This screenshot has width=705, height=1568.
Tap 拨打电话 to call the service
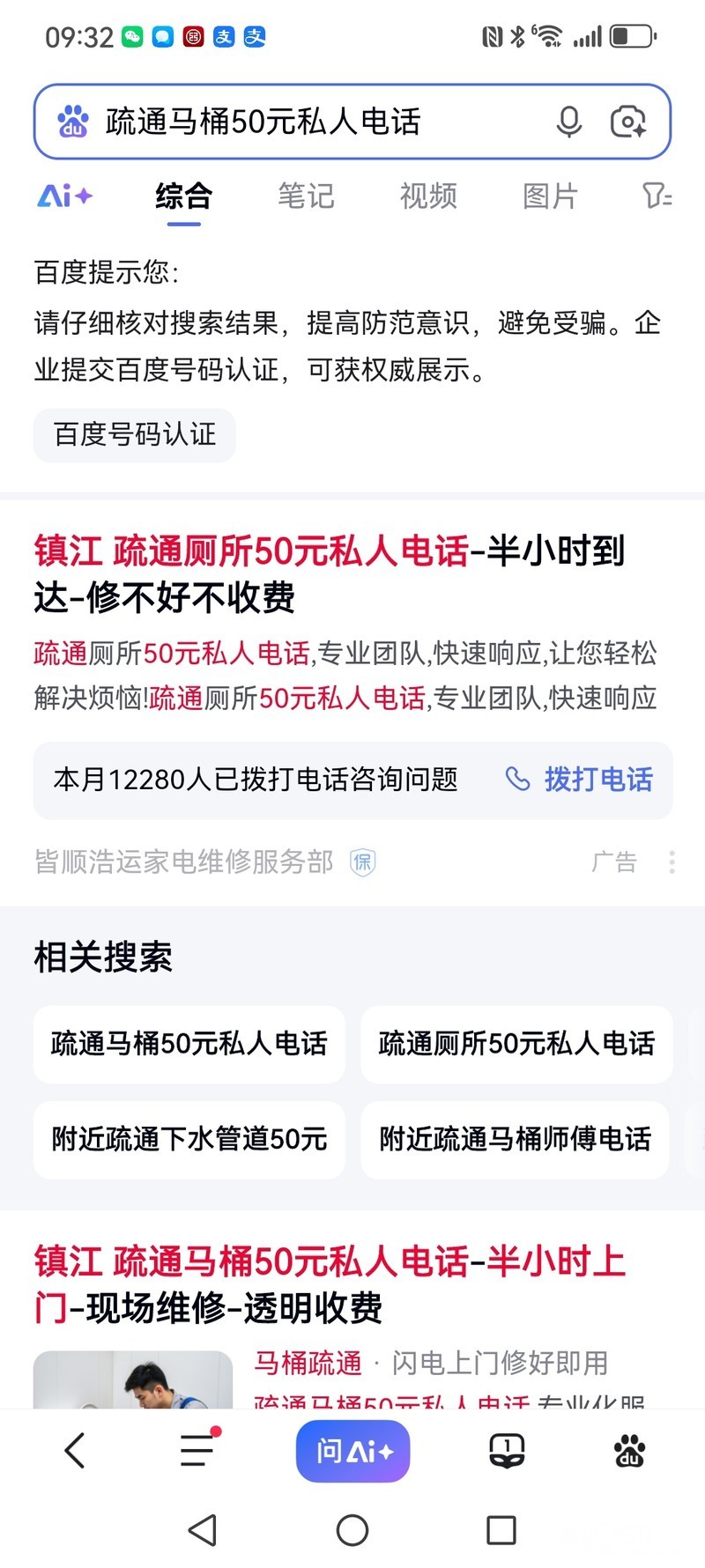580,780
